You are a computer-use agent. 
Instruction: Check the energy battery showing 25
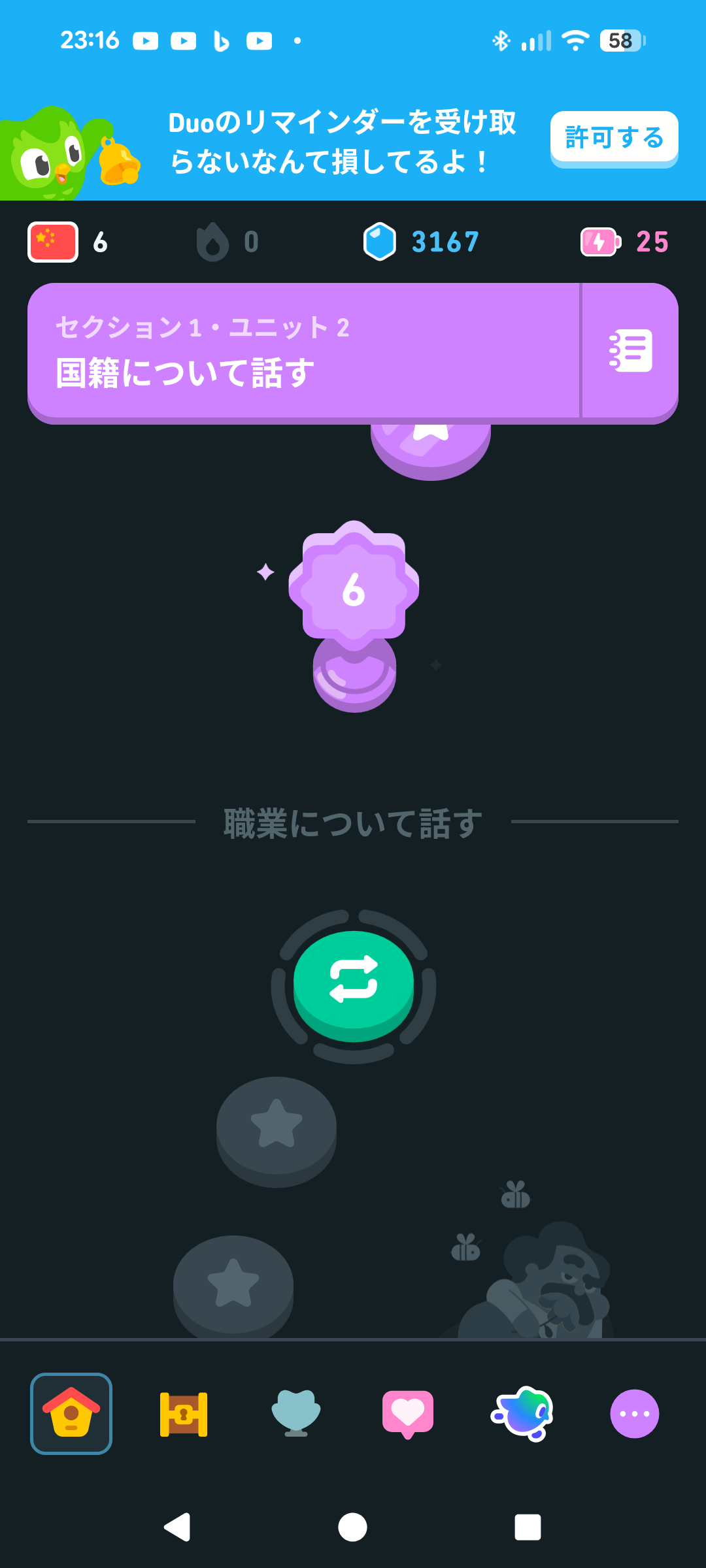point(624,242)
